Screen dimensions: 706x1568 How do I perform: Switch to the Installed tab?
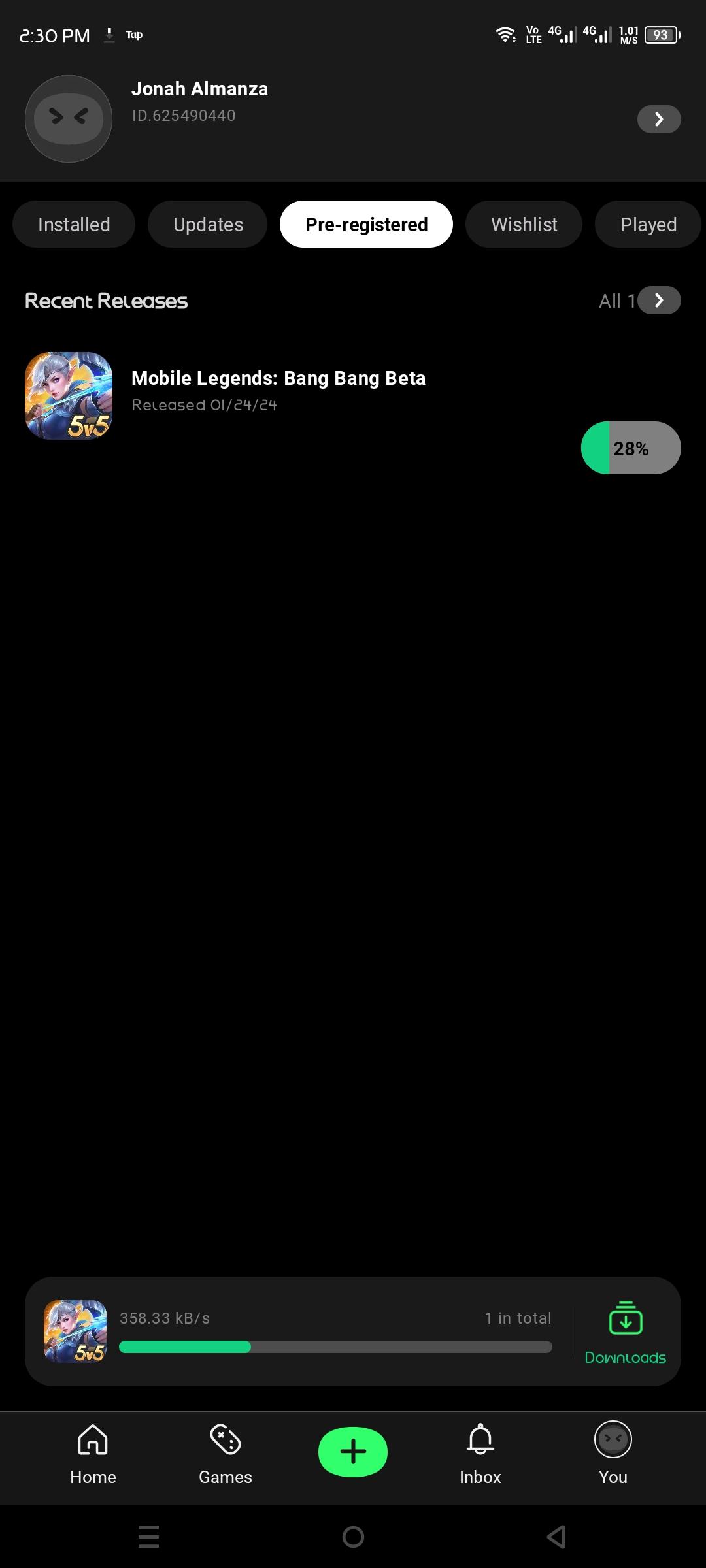click(74, 225)
